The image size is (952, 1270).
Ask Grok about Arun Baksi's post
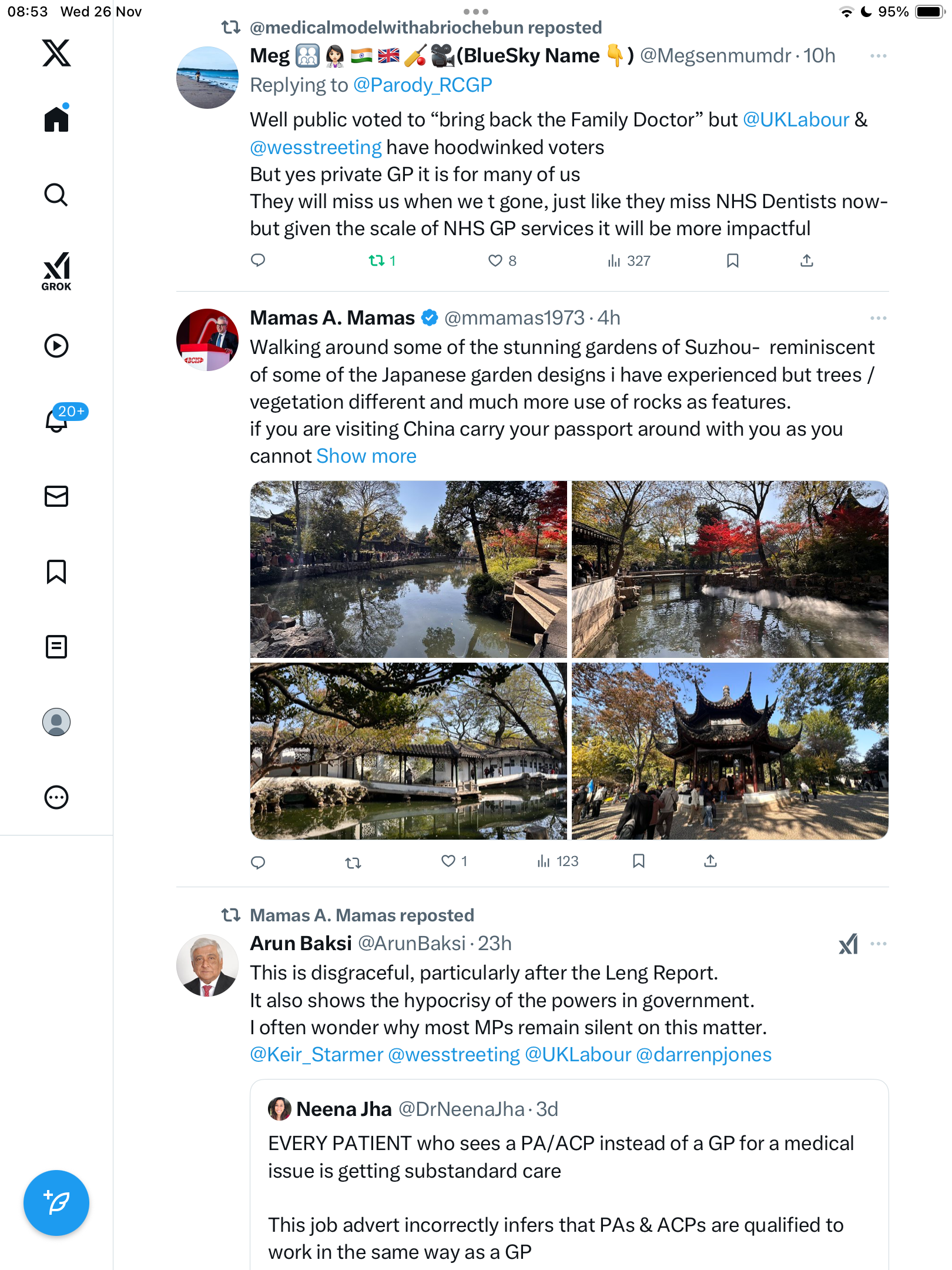click(x=848, y=944)
